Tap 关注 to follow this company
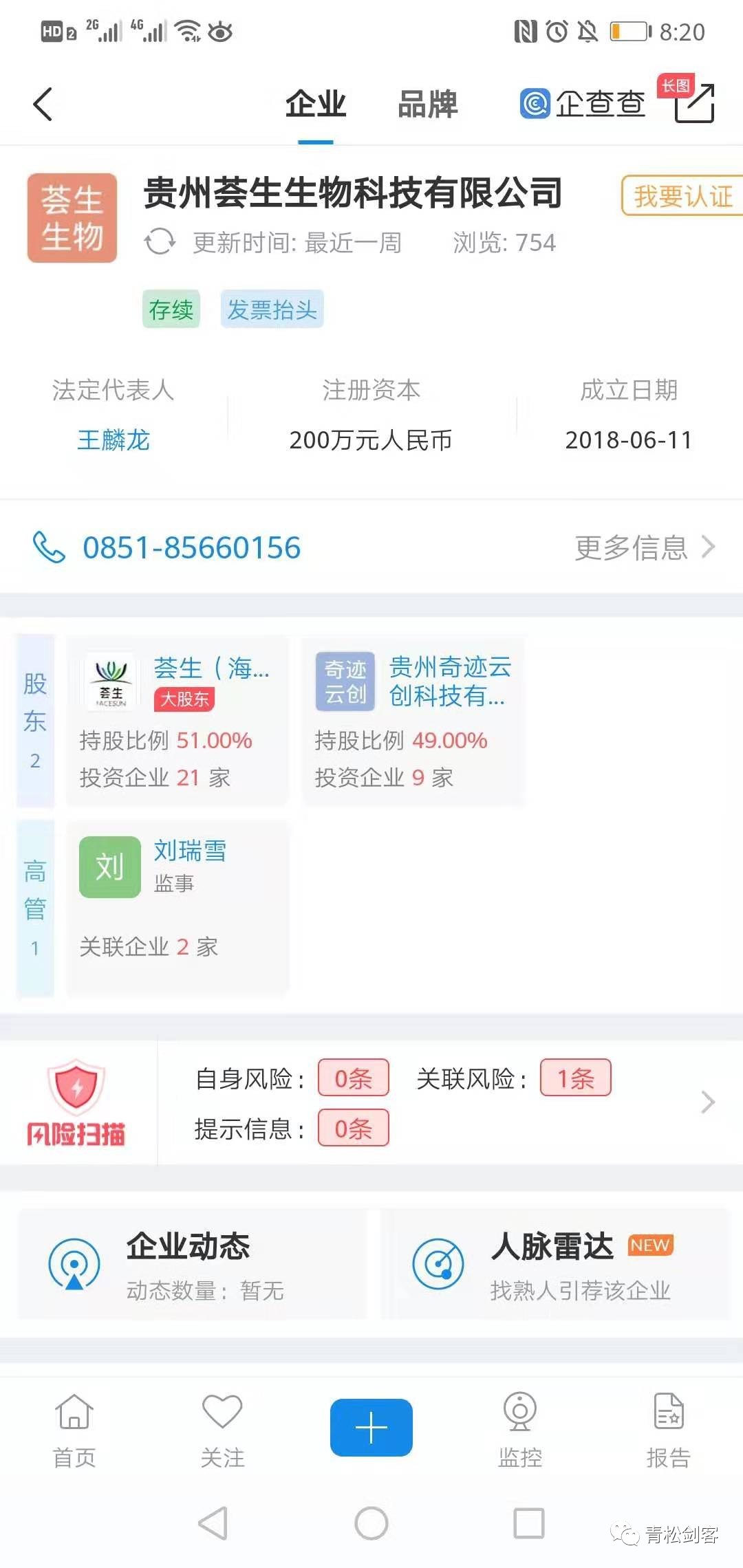The image size is (743, 1568). click(222, 1430)
